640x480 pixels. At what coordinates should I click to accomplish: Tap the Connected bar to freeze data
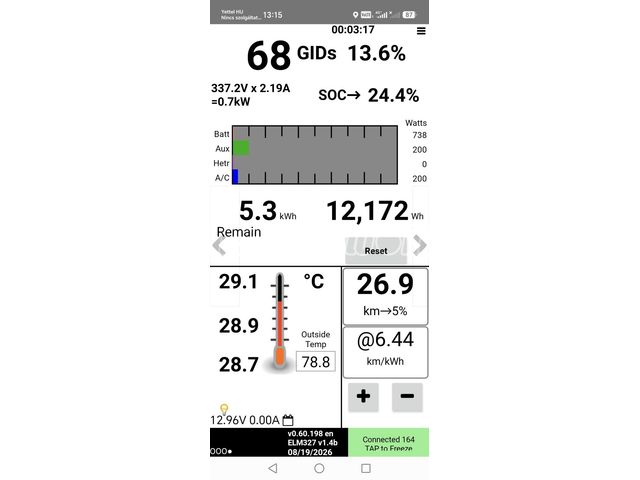coord(388,442)
